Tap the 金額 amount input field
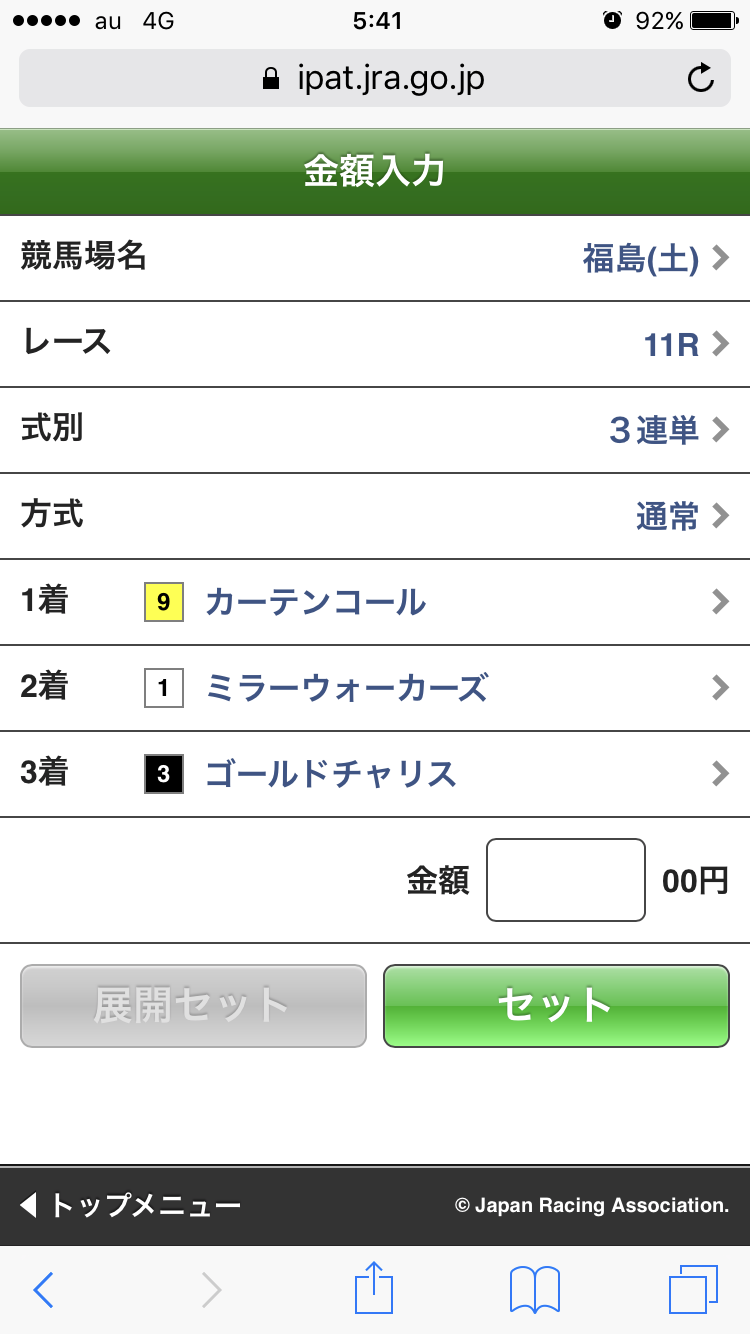Image resolution: width=750 pixels, height=1334 pixels. click(x=565, y=879)
